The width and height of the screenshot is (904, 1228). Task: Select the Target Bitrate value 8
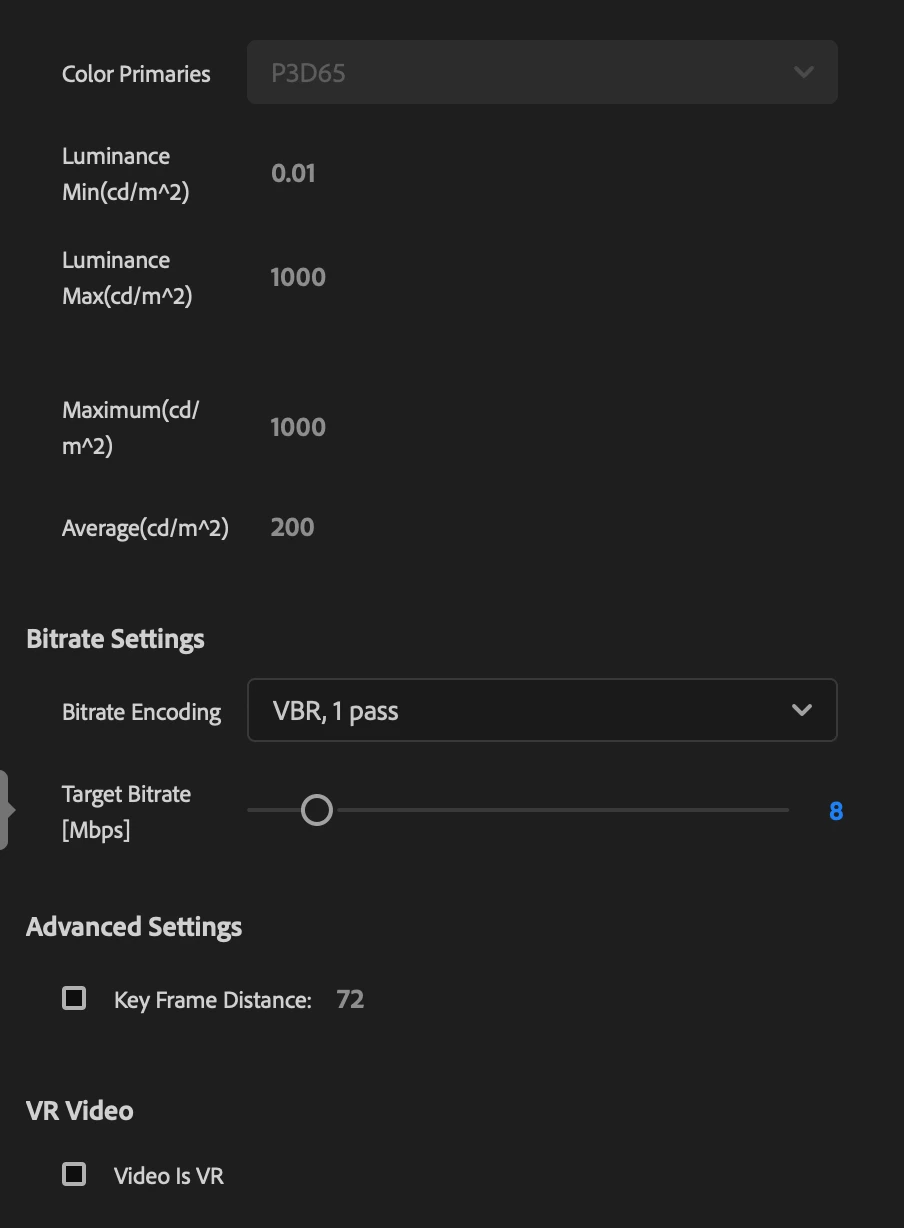click(836, 811)
